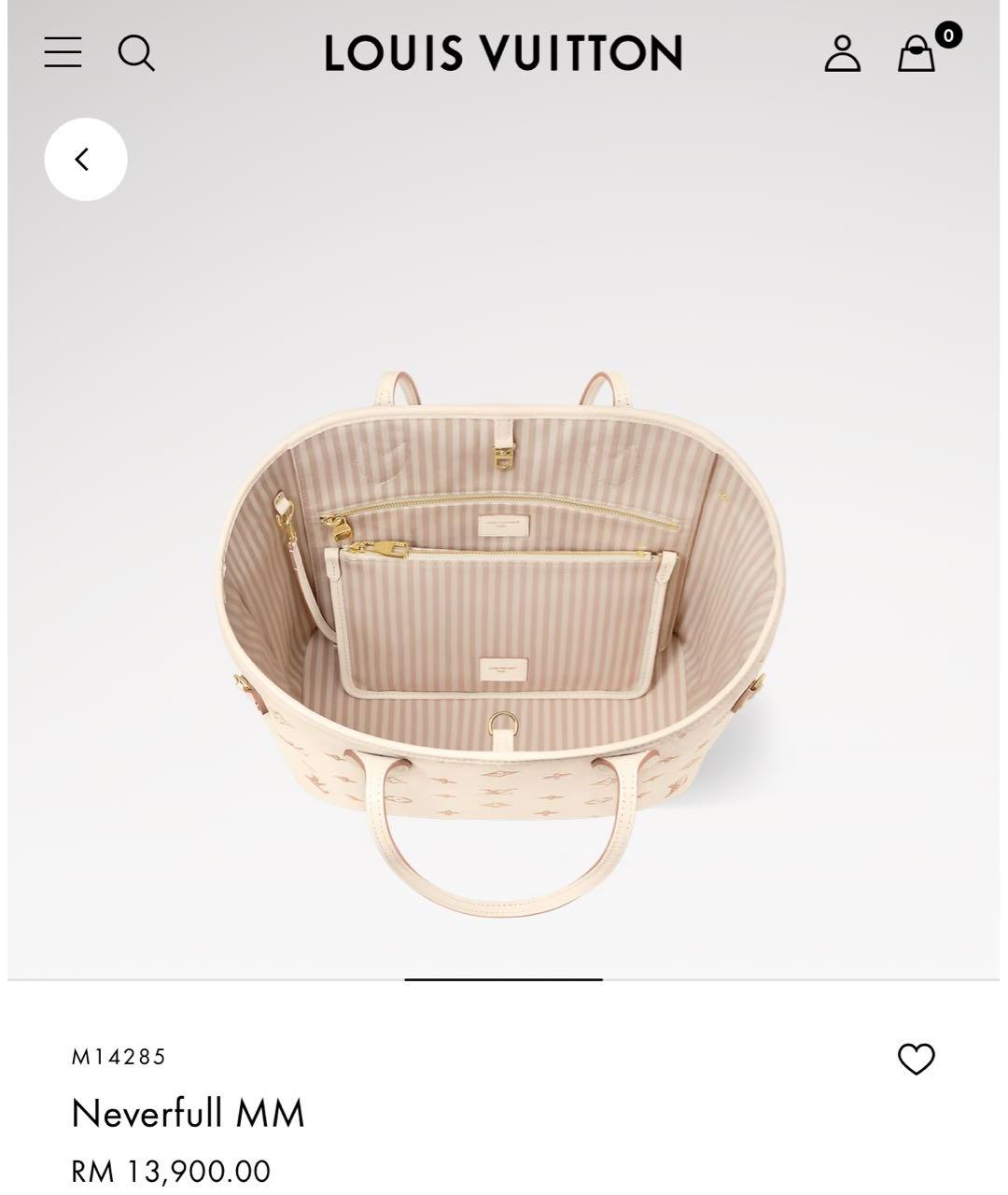
Task: Open the account profile icon
Action: coord(842,53)
